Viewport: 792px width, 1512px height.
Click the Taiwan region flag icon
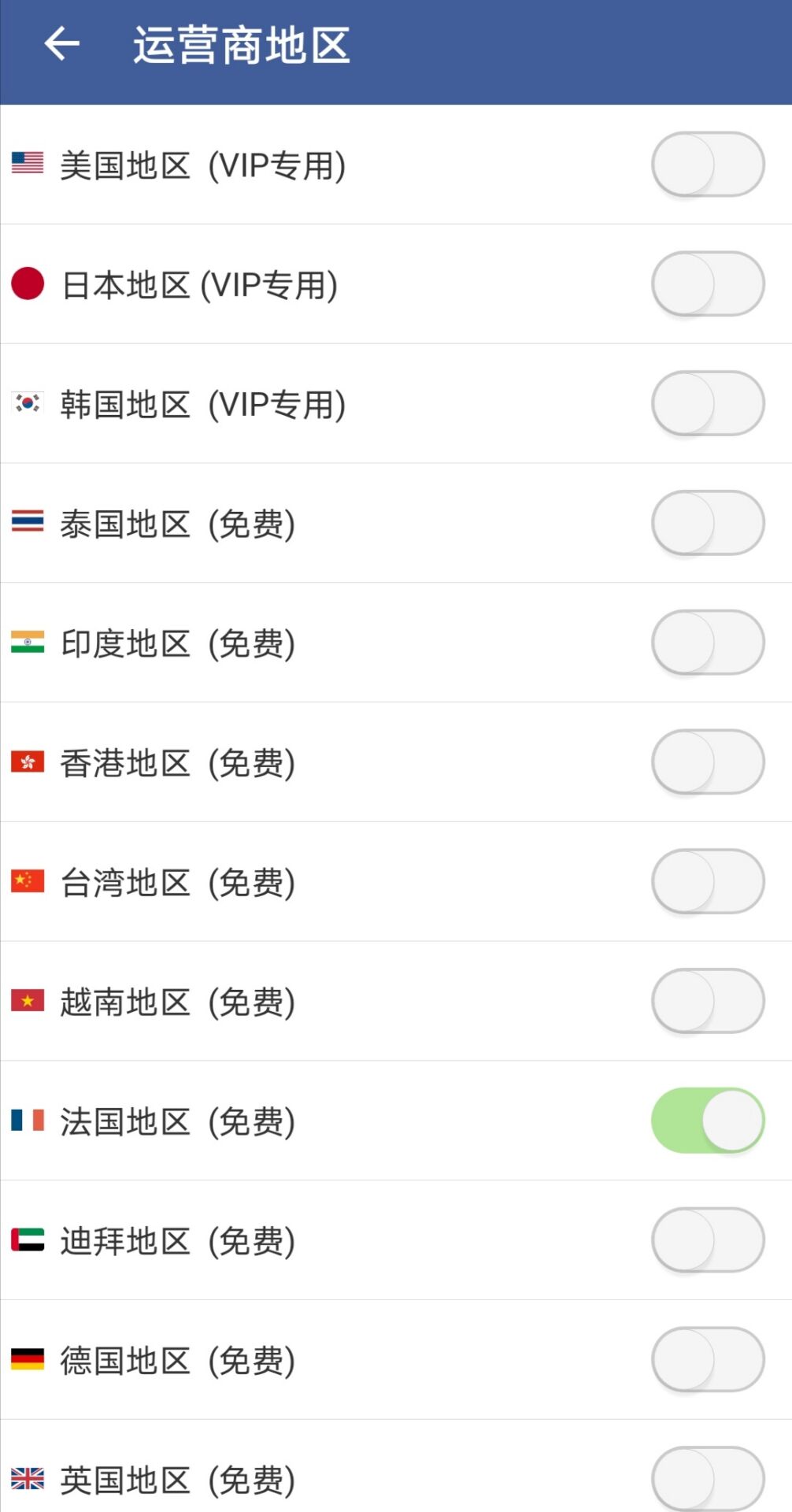(27, 881)
